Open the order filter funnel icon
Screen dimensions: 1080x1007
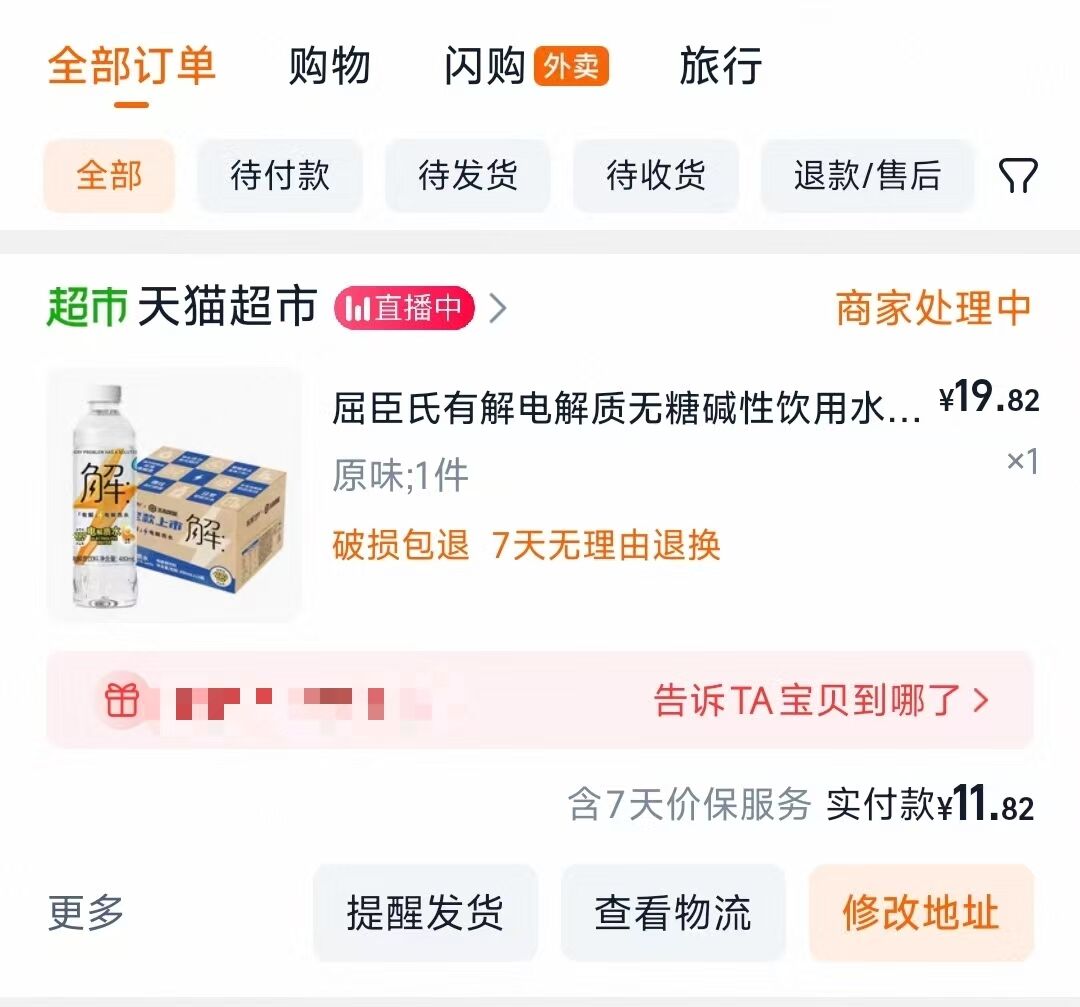coord(1018,176)
